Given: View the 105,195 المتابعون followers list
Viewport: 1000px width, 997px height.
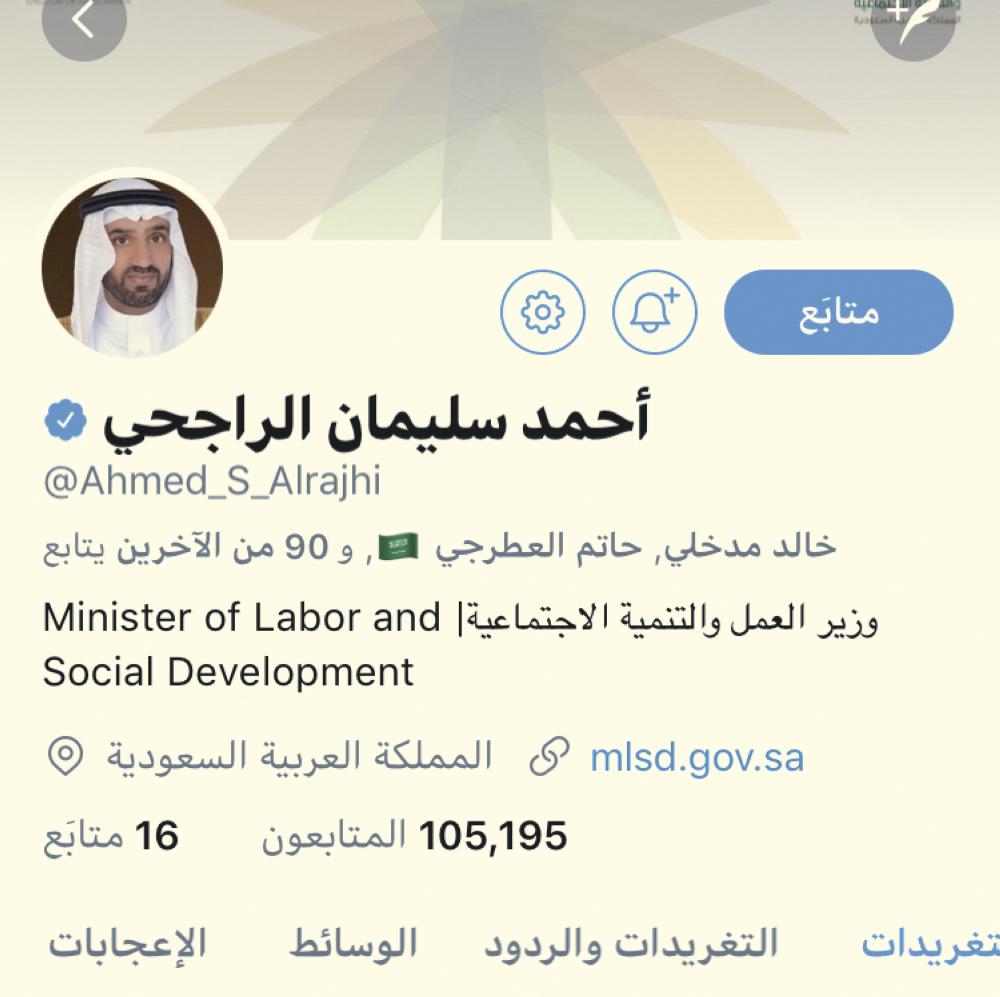Looking at the screenshot, I should point(415,836).
